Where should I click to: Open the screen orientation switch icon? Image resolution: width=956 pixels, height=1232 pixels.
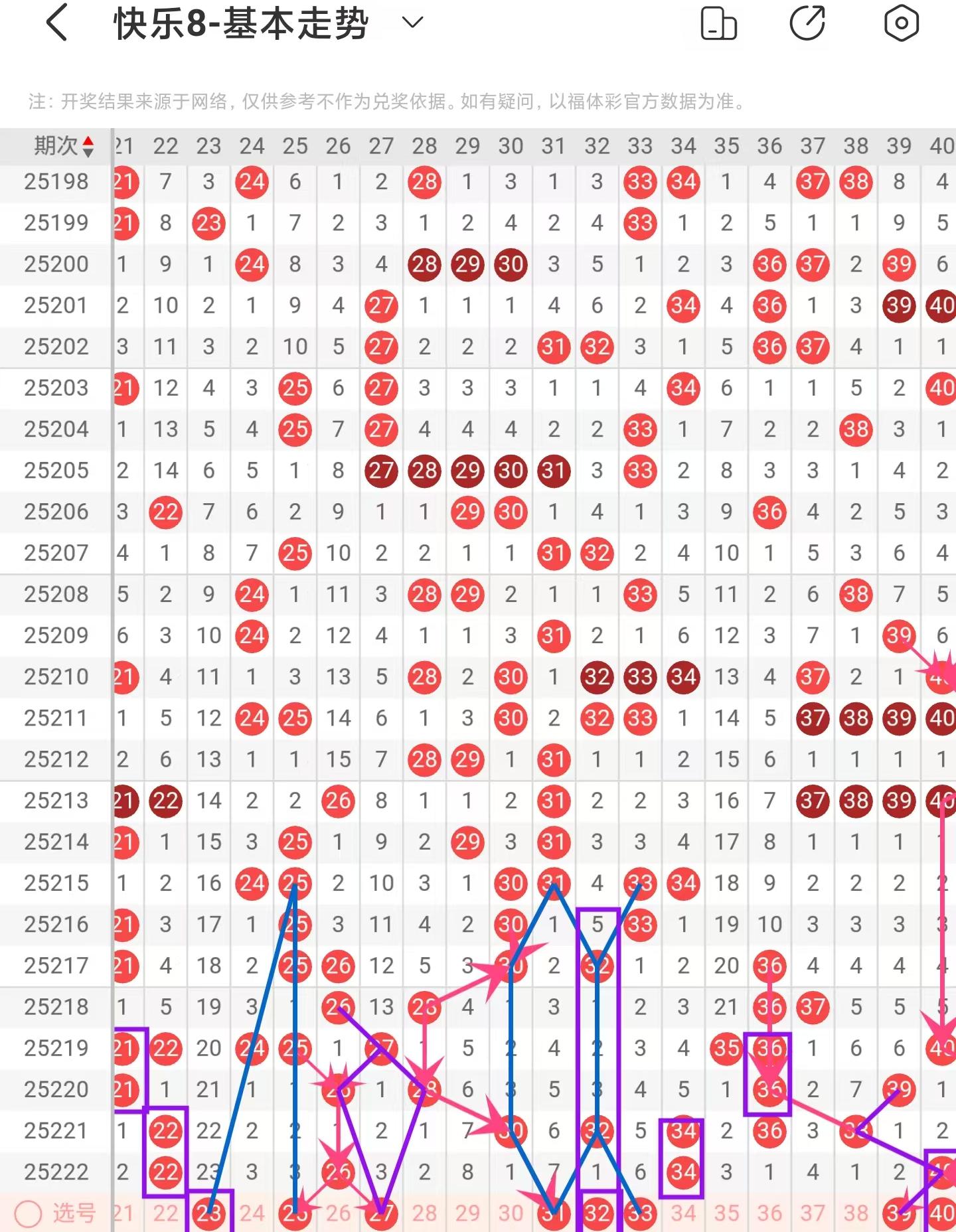pyautogui.click(x=719, y=24)
